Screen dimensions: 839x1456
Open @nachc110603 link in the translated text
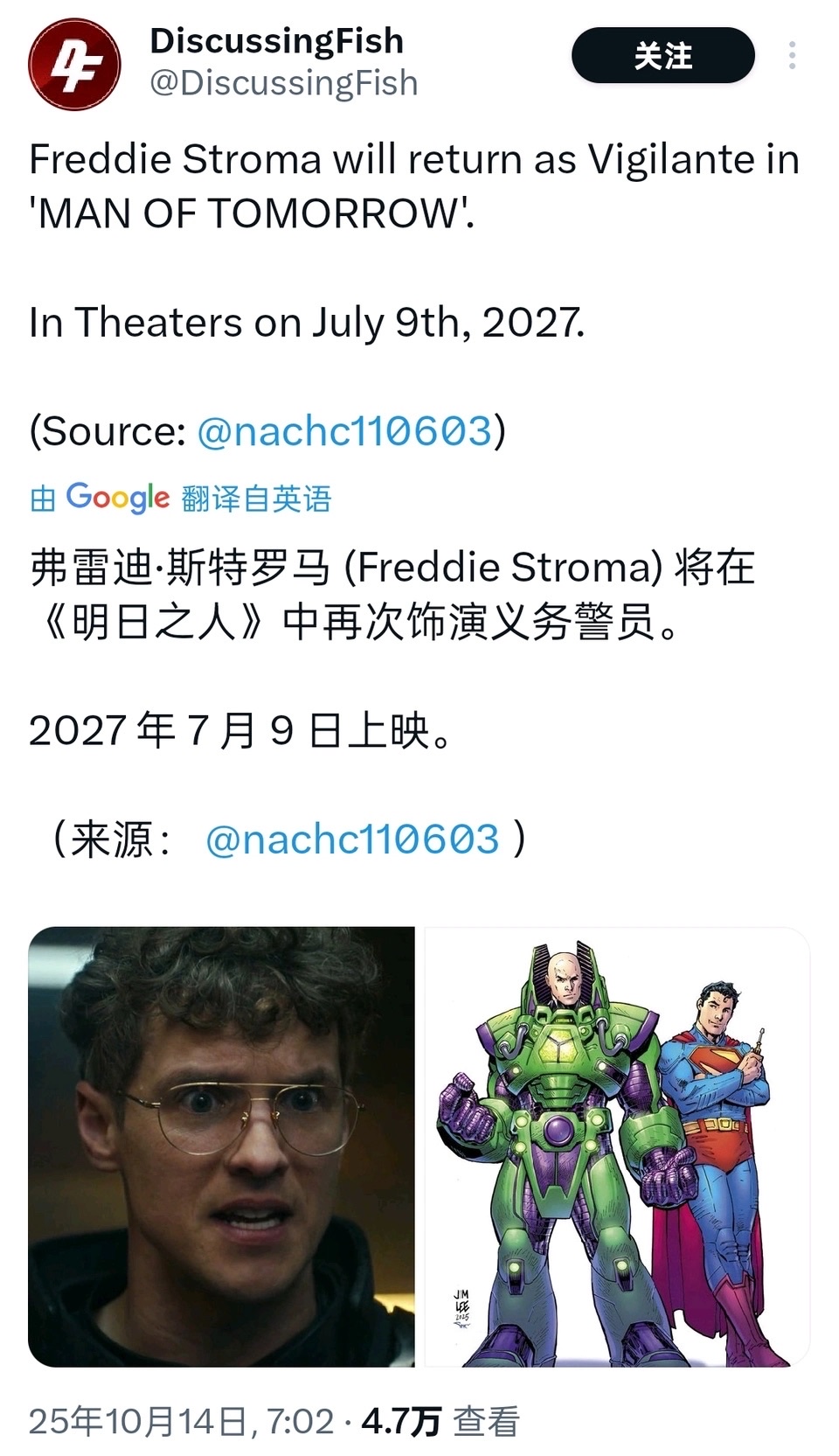(352, 839)
